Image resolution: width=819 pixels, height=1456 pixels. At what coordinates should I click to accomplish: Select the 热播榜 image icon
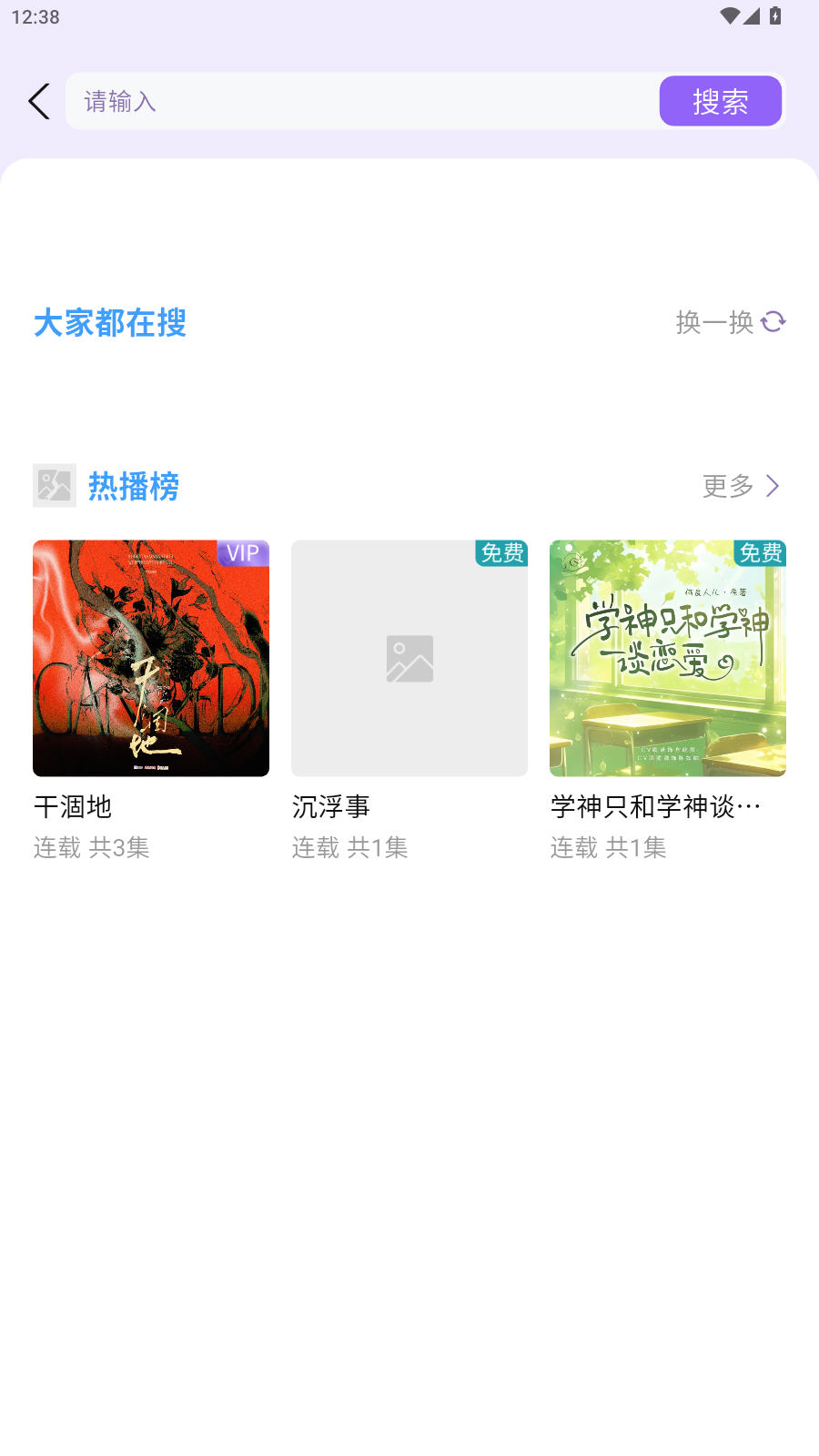(55, 486)
